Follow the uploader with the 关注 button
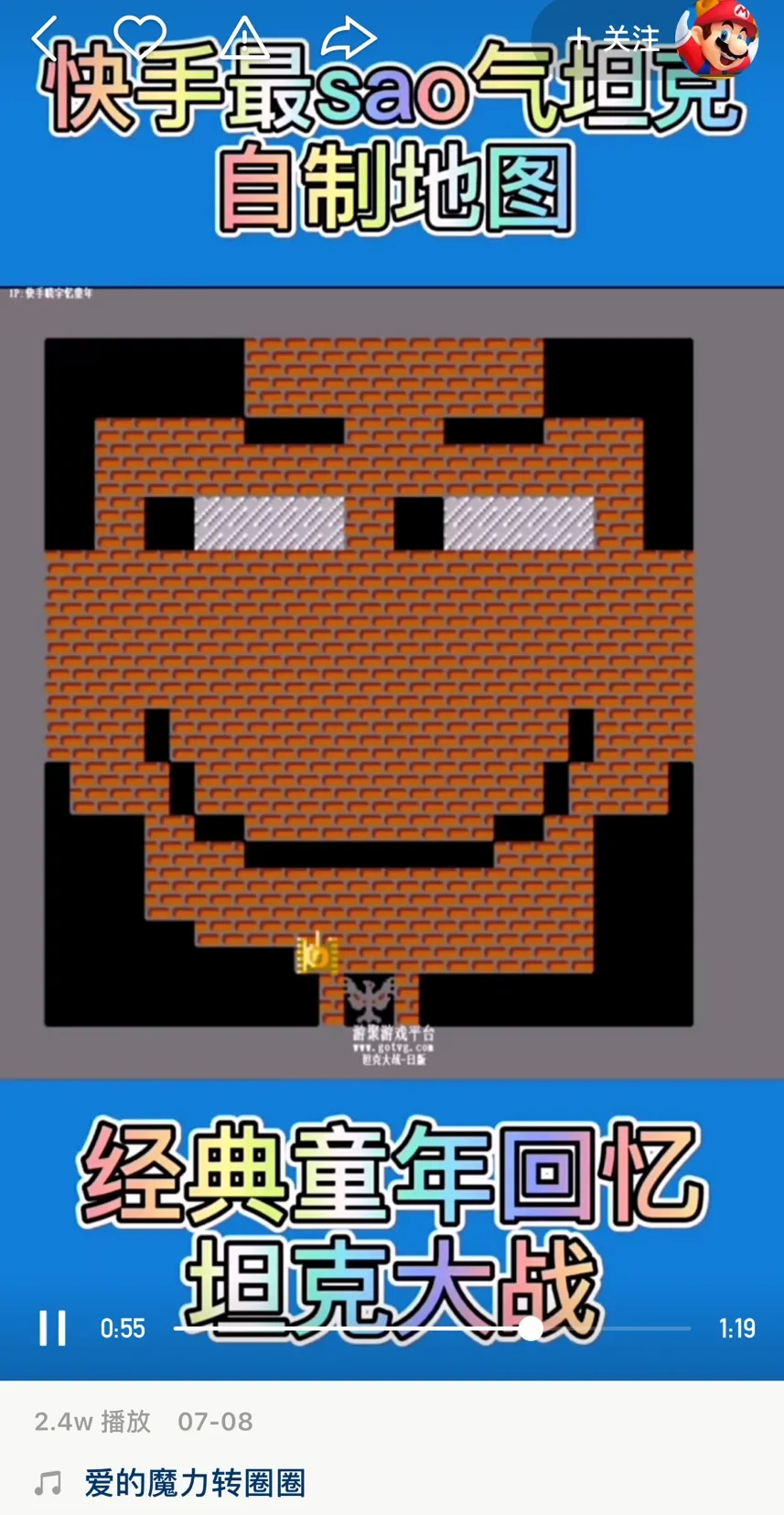Image resolution: width=784 pixels, height=1515 pixels. click(615, 38)
